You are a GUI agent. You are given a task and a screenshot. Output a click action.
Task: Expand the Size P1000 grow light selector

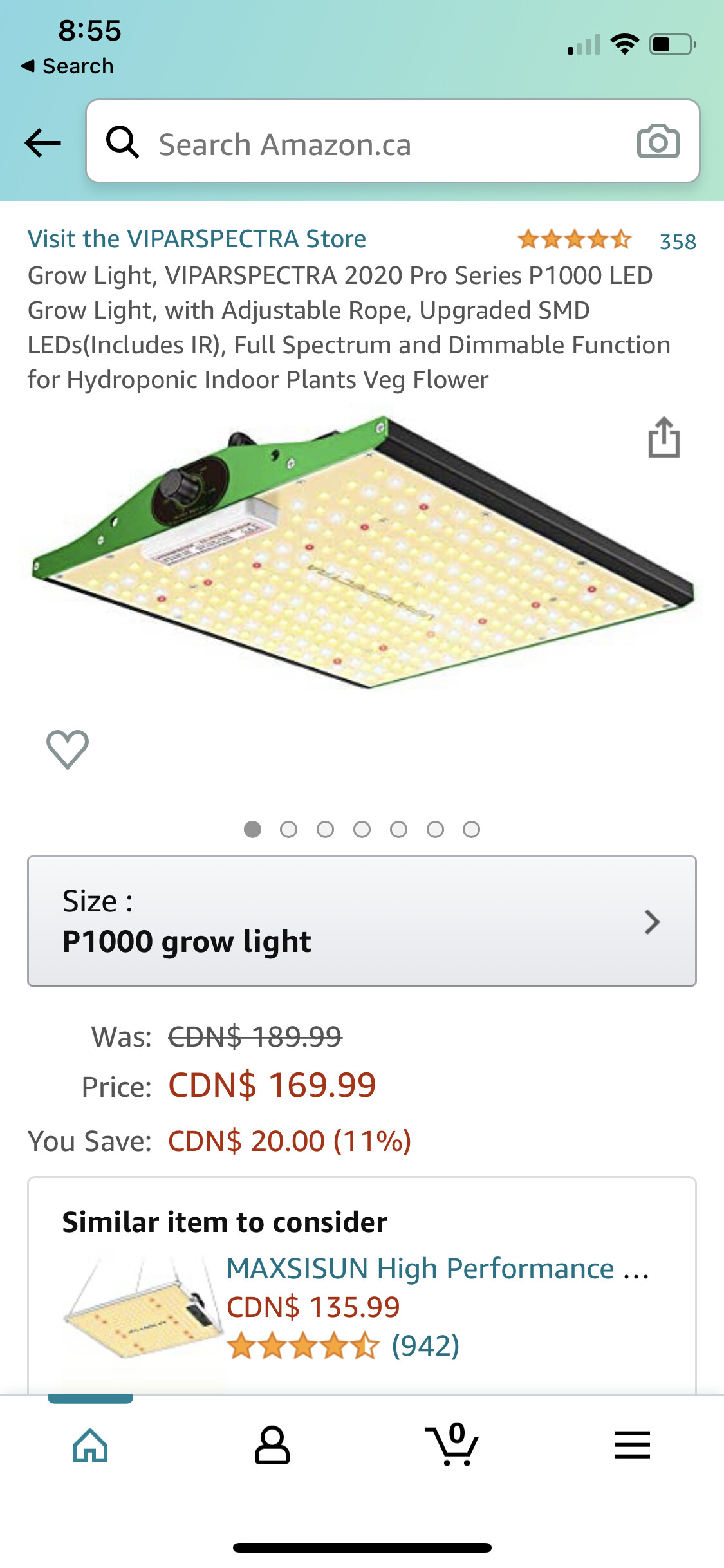pos(362,920)
